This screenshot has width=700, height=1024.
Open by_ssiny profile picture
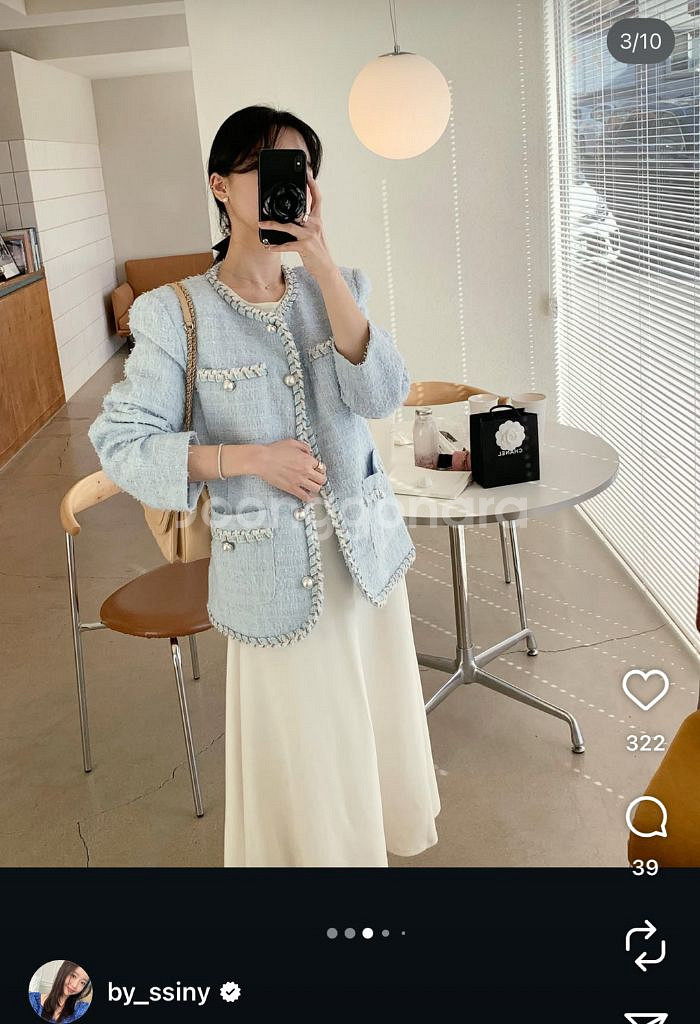60,992
